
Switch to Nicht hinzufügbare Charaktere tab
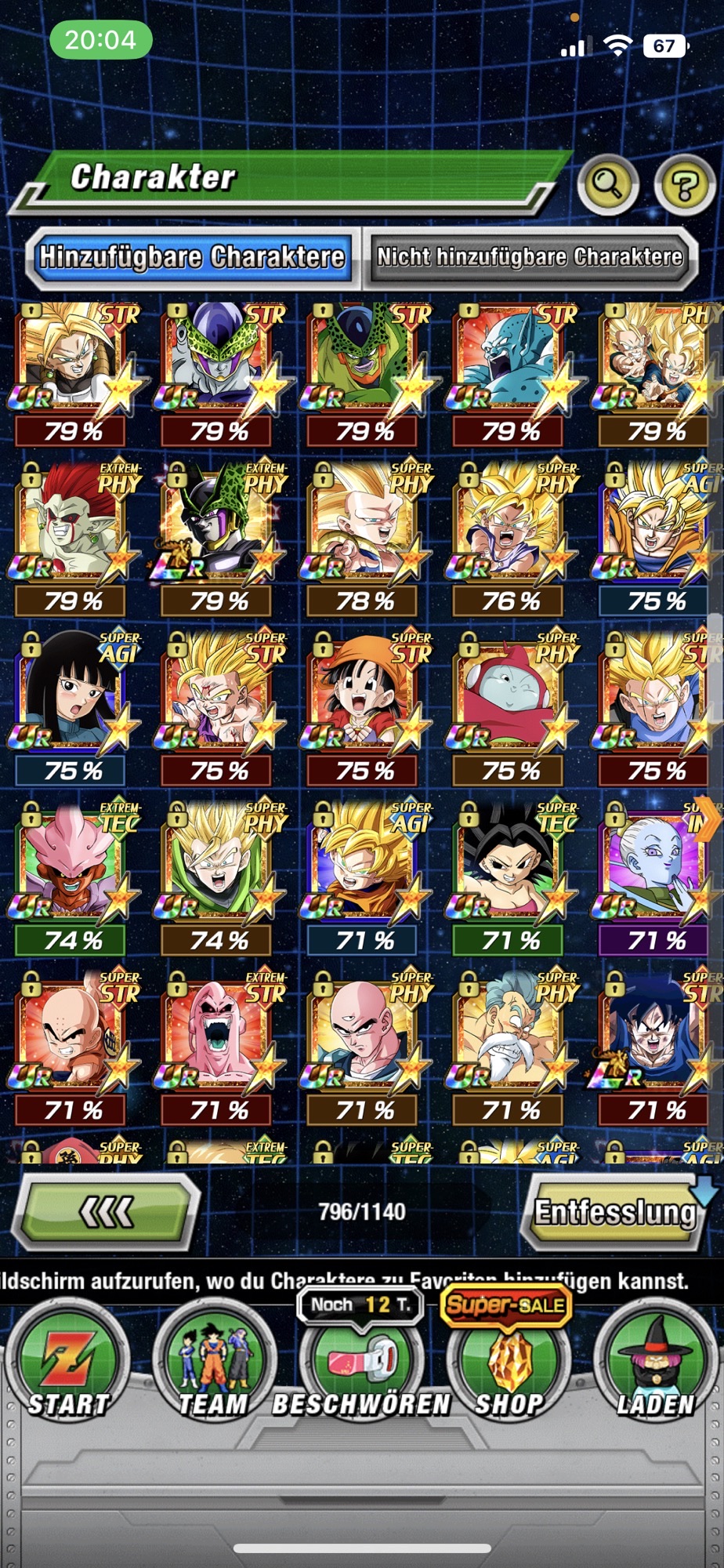530,257
